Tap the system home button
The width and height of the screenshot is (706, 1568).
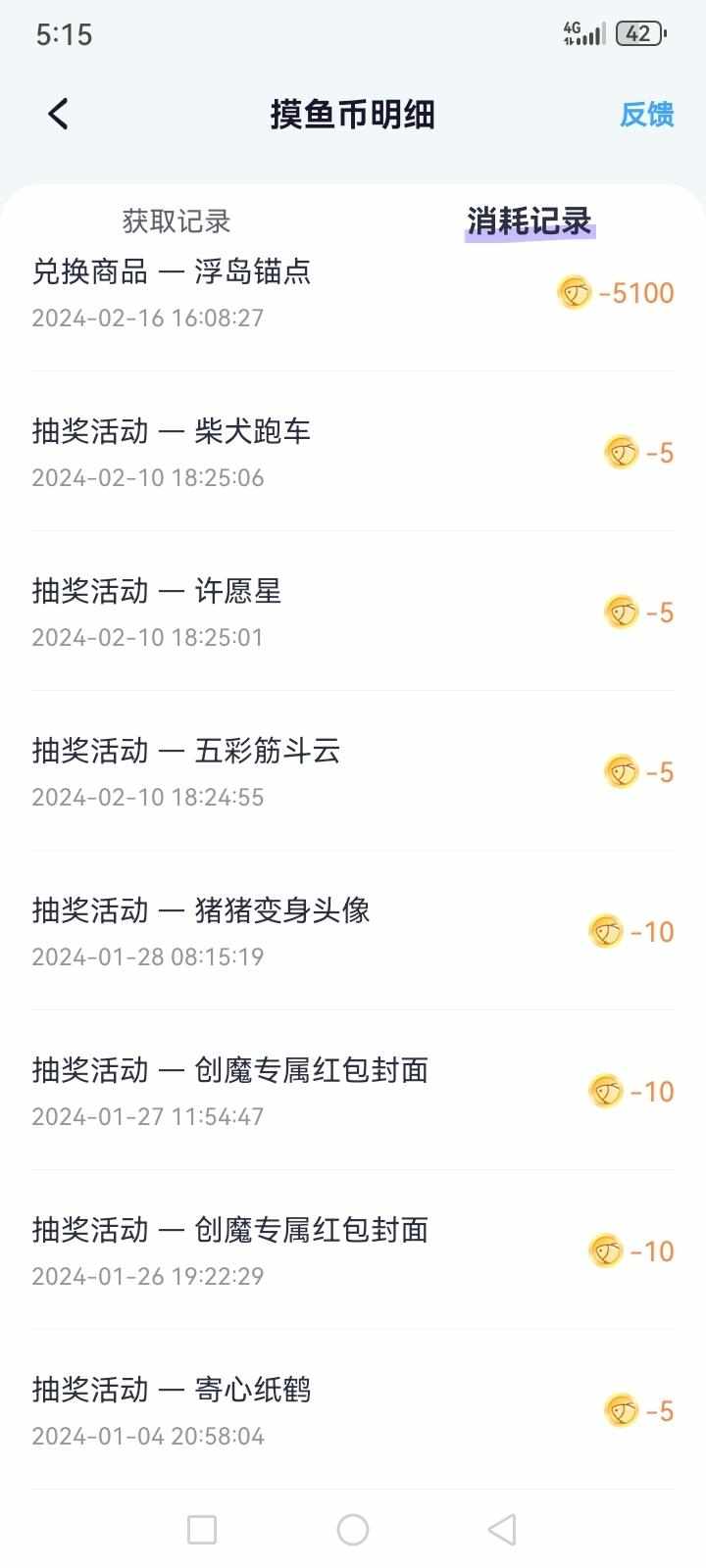353,1529
